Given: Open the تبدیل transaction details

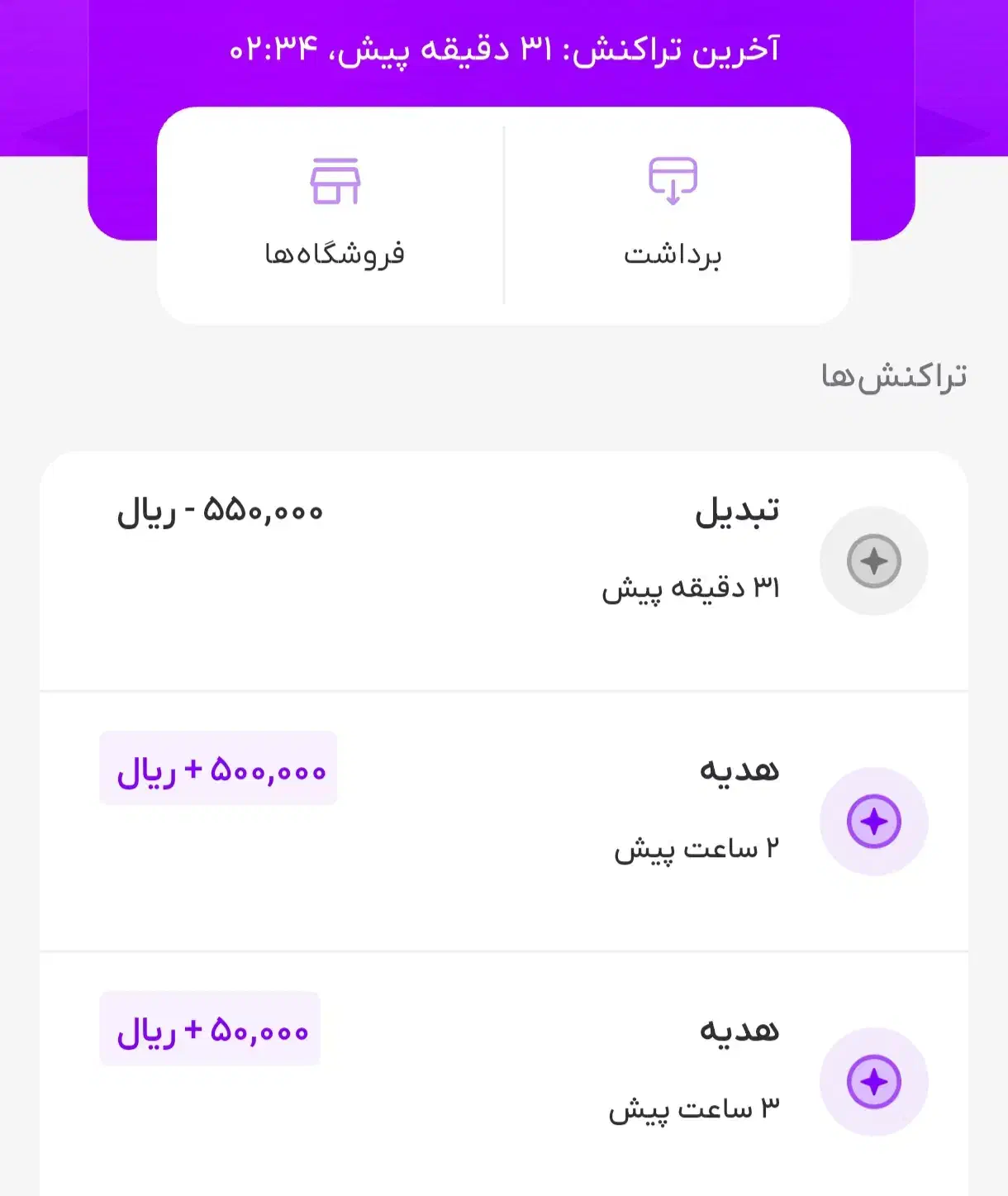Looking at the screenshot, I should pyautogui.click(x=504, y=561).
